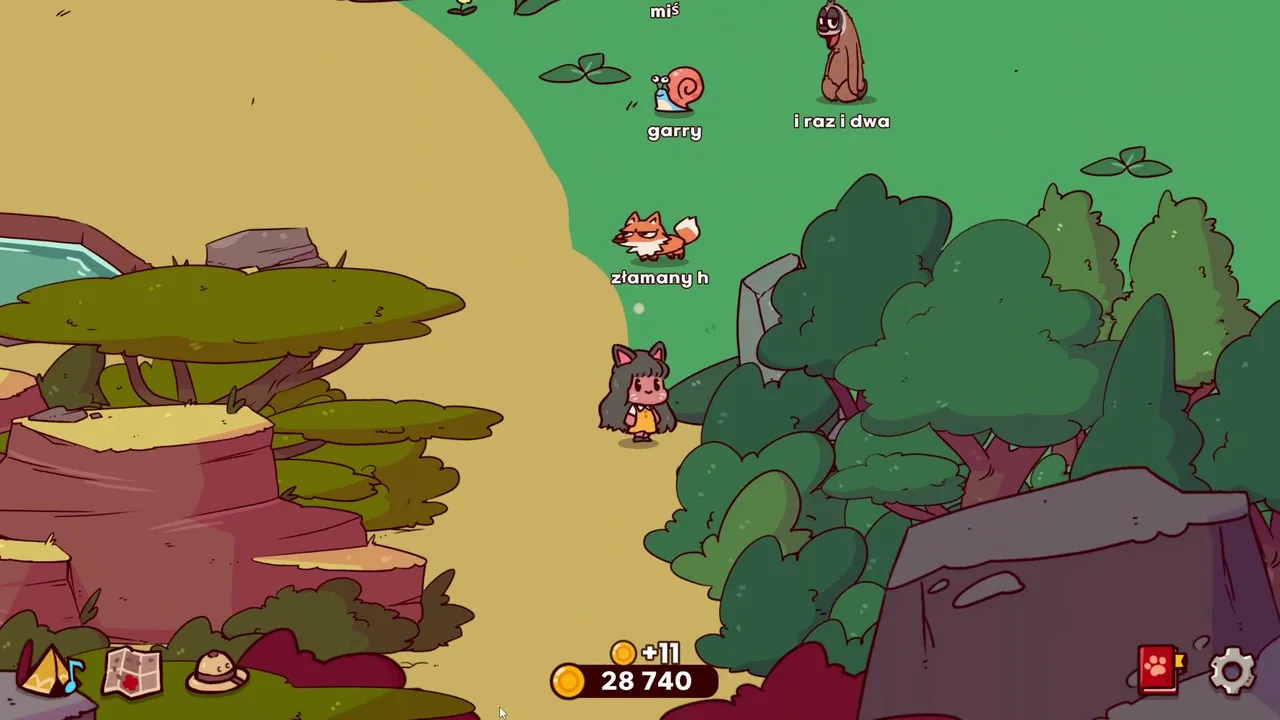Tap the fox named złamany h
This screenshot has width=1280, height=720.
[x=655, y=238]
